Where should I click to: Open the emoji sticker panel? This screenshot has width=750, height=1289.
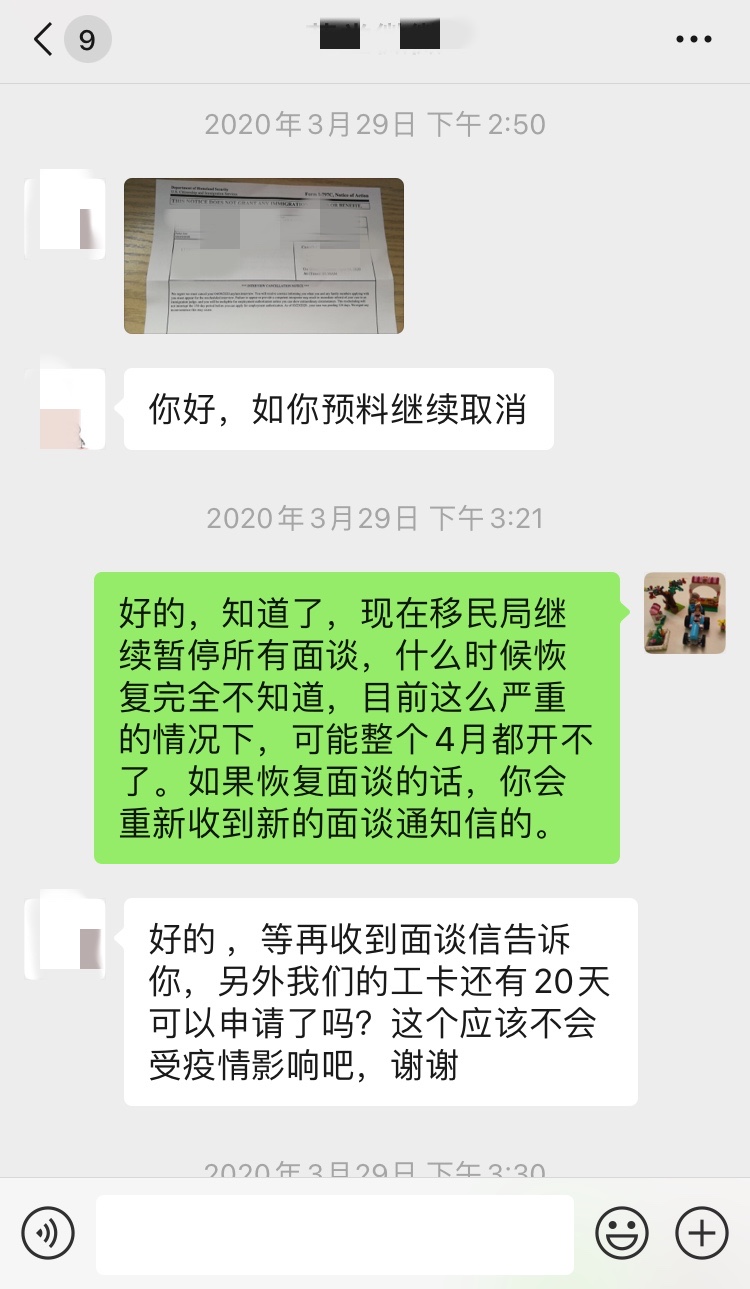tap(622, 1233)
